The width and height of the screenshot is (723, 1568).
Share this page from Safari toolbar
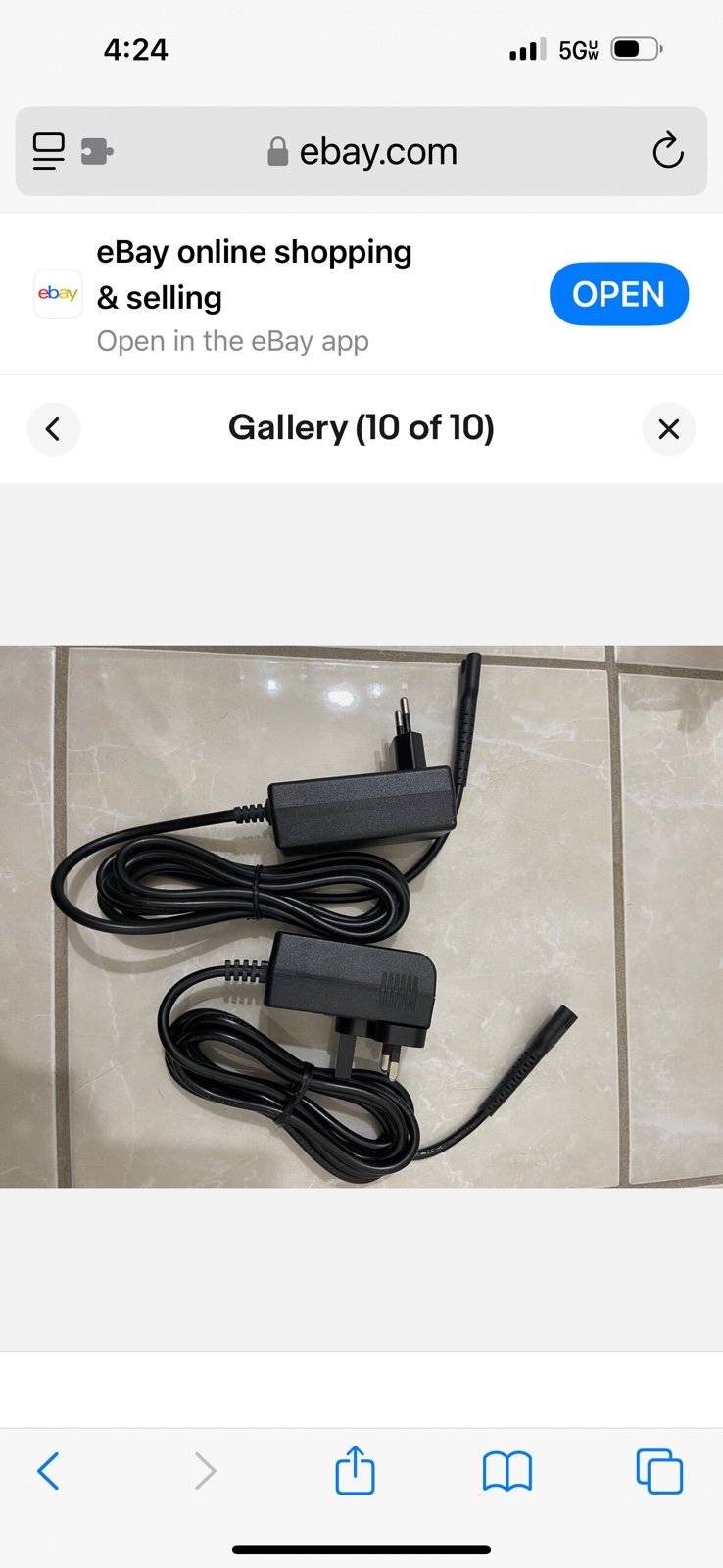point(355,1470)
